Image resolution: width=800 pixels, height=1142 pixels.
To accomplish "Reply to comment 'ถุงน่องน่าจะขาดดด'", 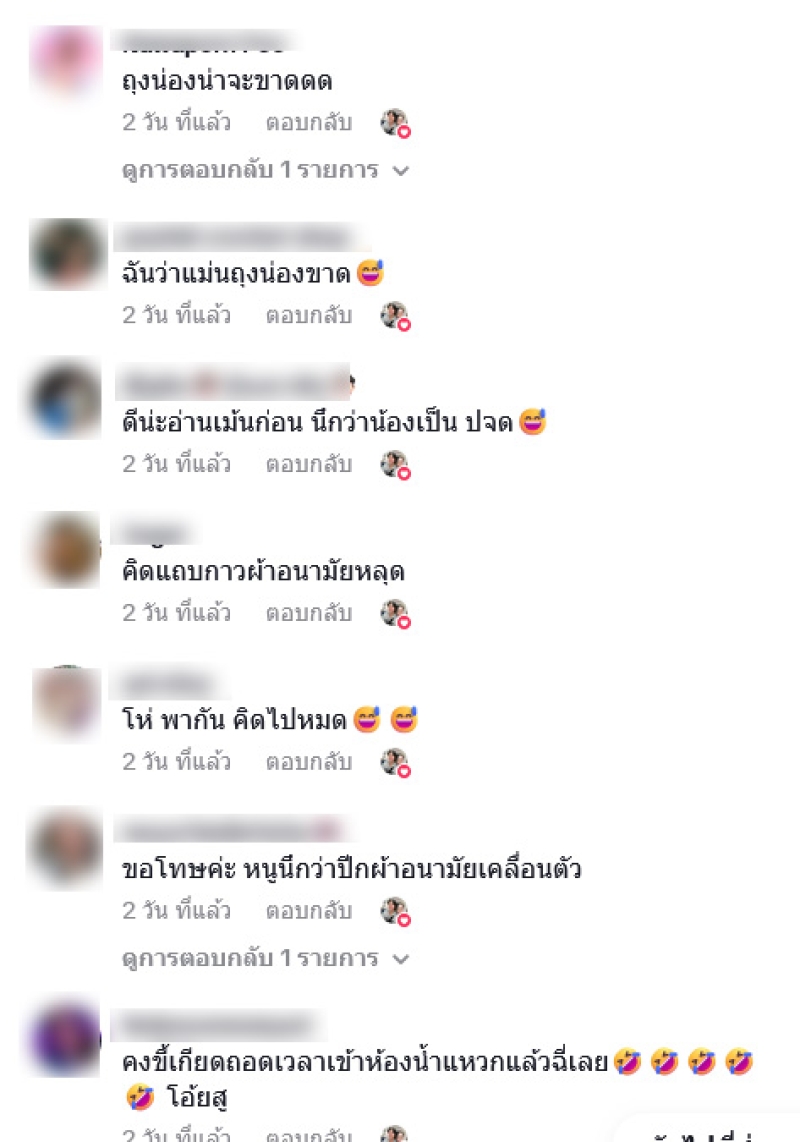I will click(308, 123).
